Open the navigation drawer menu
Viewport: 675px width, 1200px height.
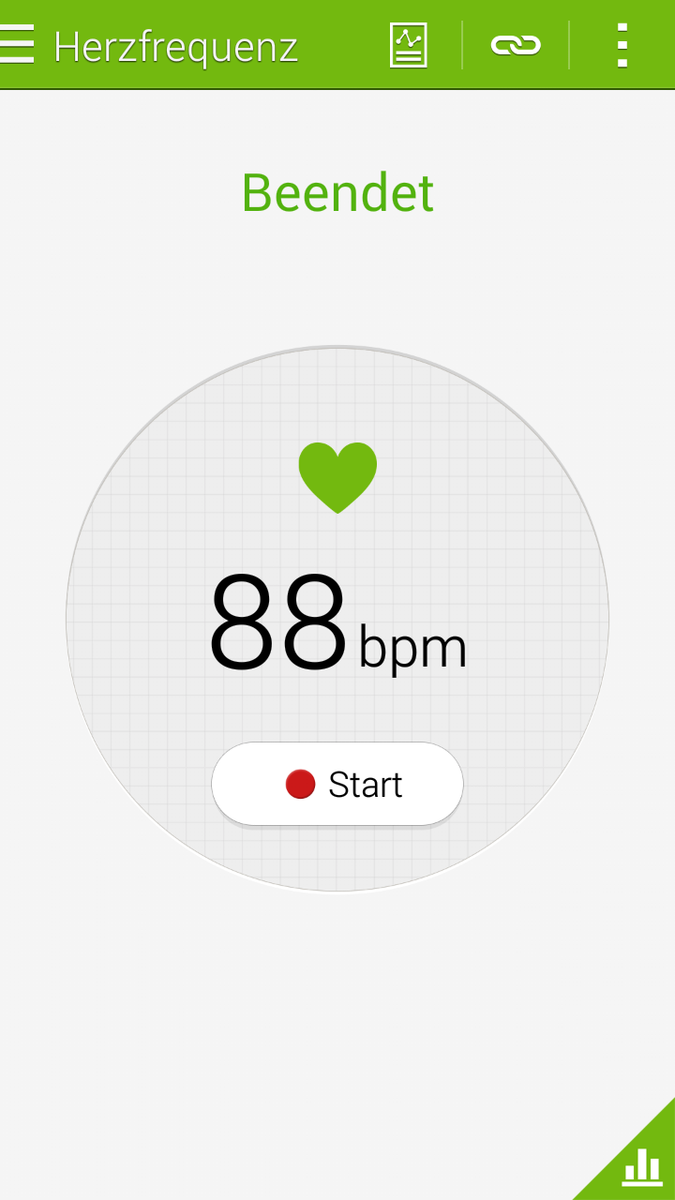coord(18,45)
